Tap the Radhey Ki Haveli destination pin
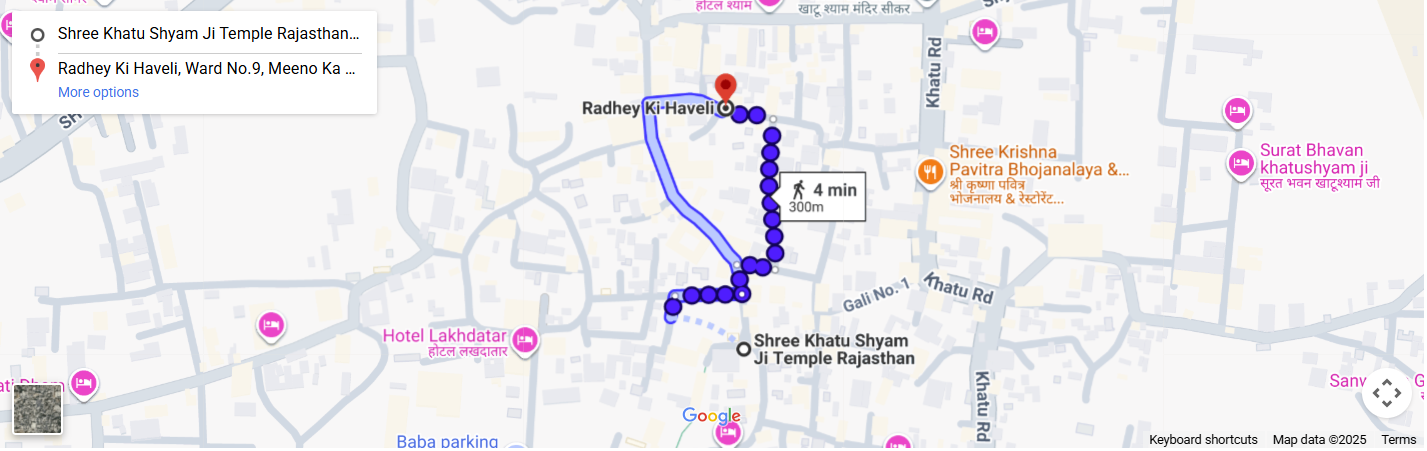The width and height of the screenshot is (1427, 451). tap(726, 89)
